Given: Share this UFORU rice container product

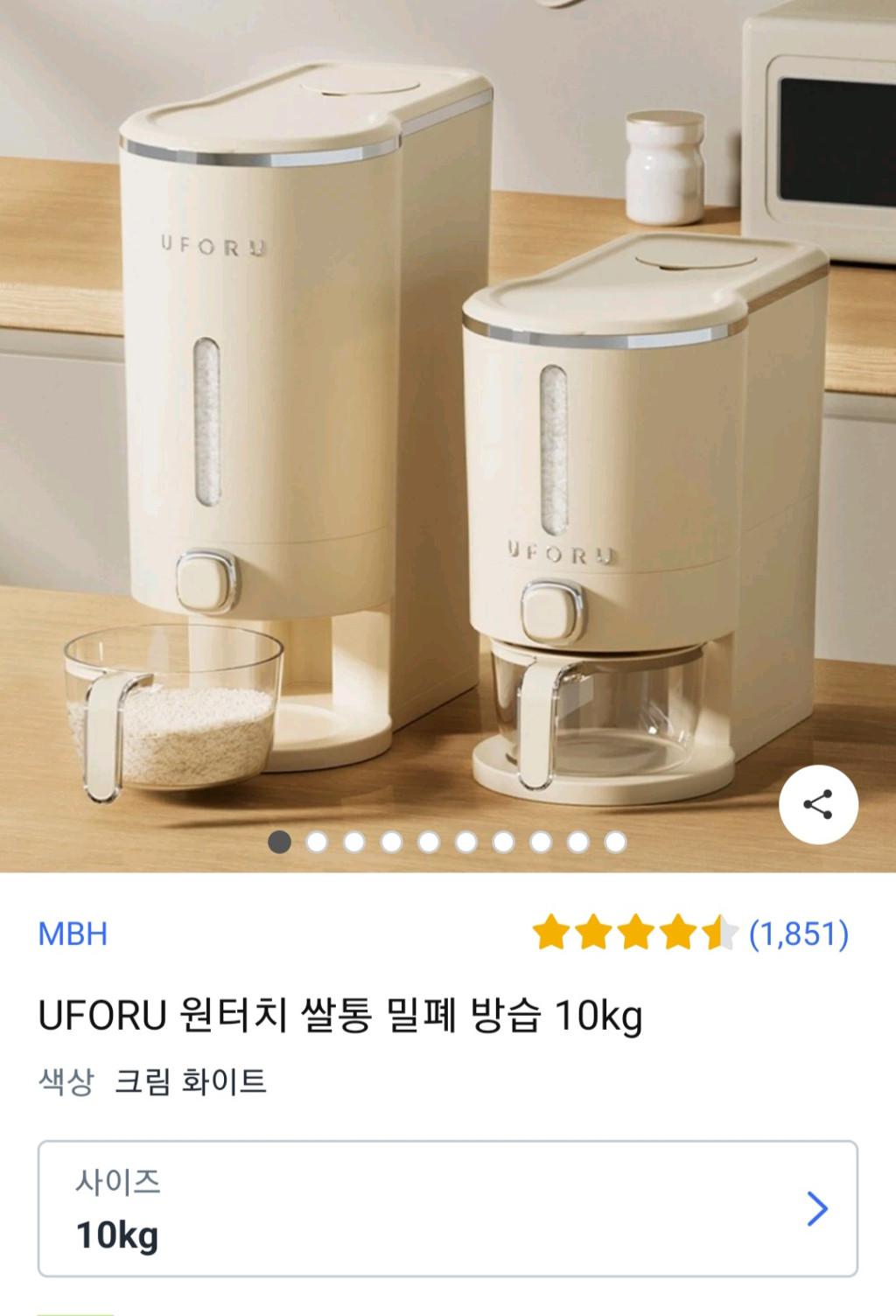Looking at the screenshot, I should 818,805.
